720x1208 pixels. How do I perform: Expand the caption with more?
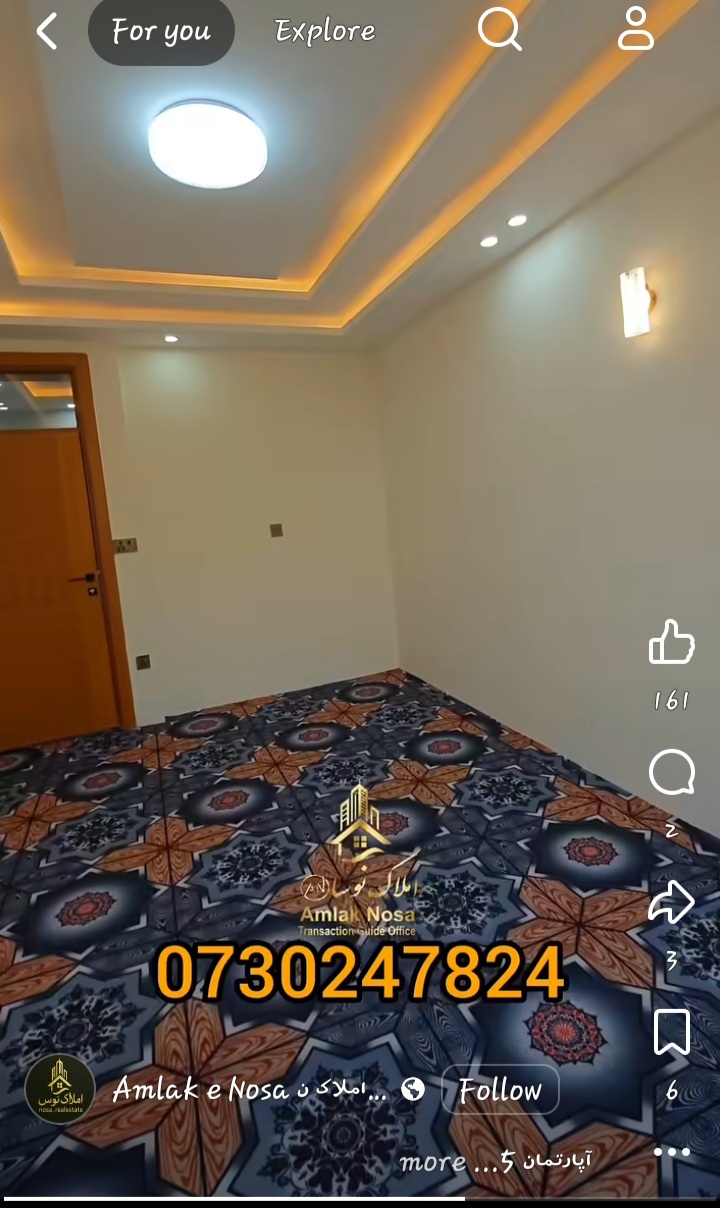(432, 1162)
